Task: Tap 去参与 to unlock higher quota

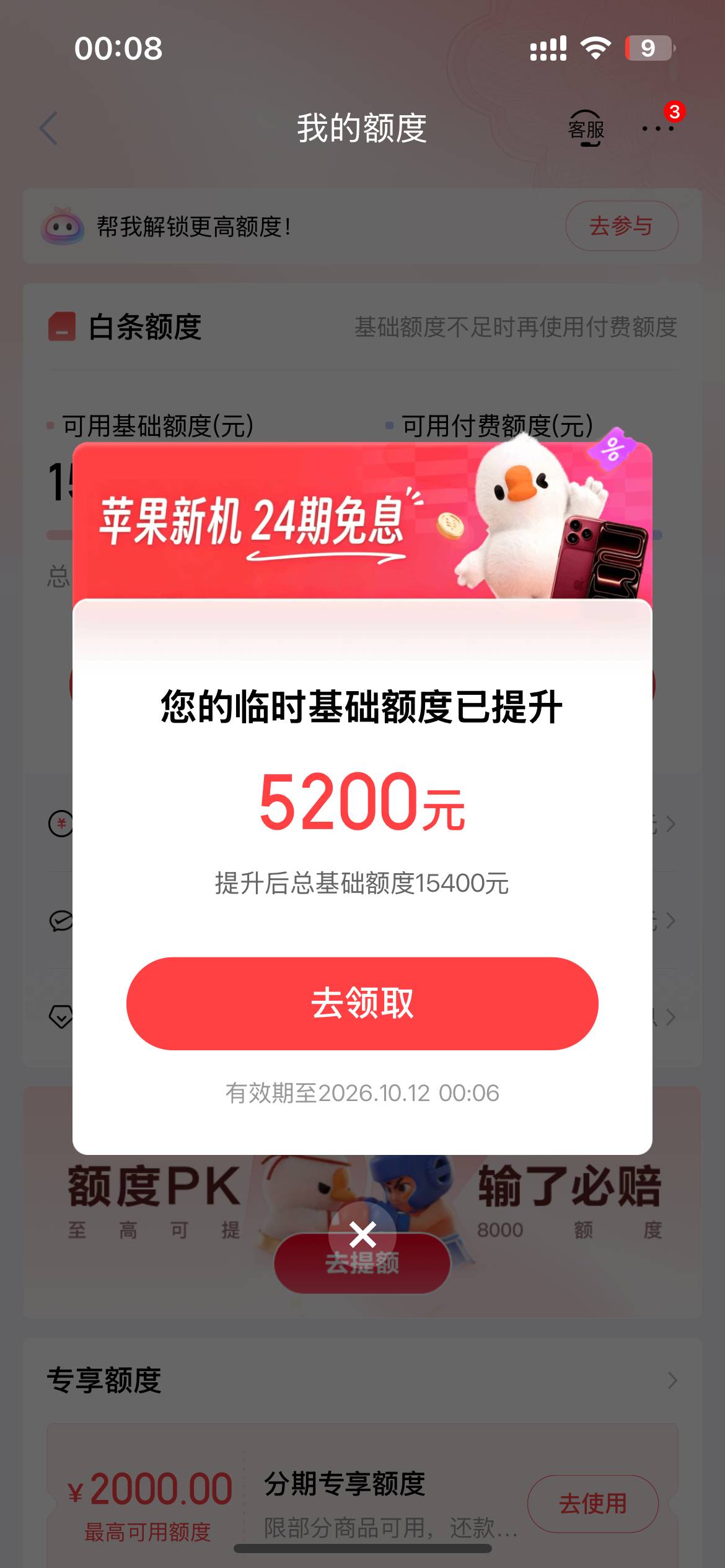Action: point(622,226)
